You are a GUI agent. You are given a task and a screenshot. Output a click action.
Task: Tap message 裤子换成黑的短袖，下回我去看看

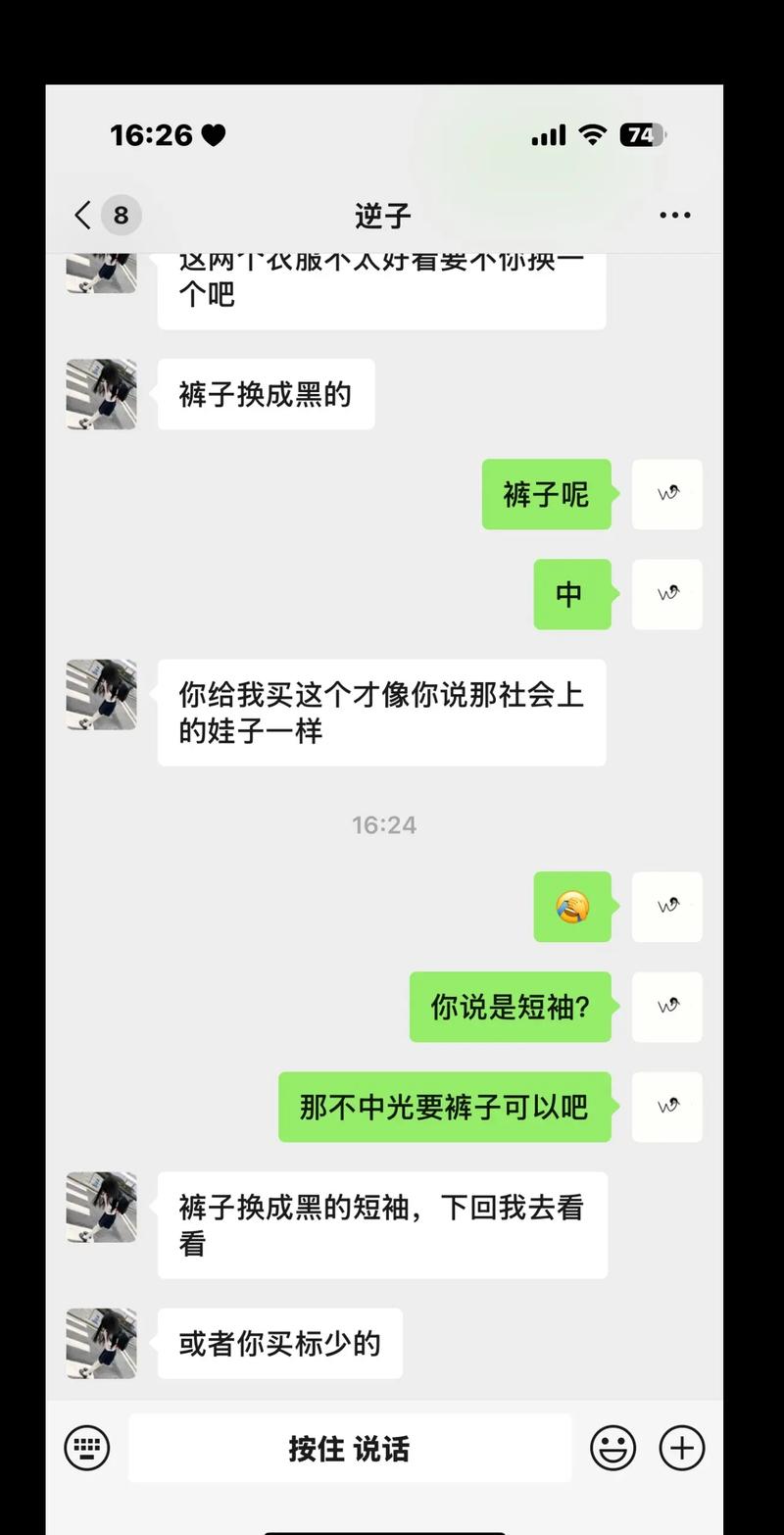(x=382, y=1225)
